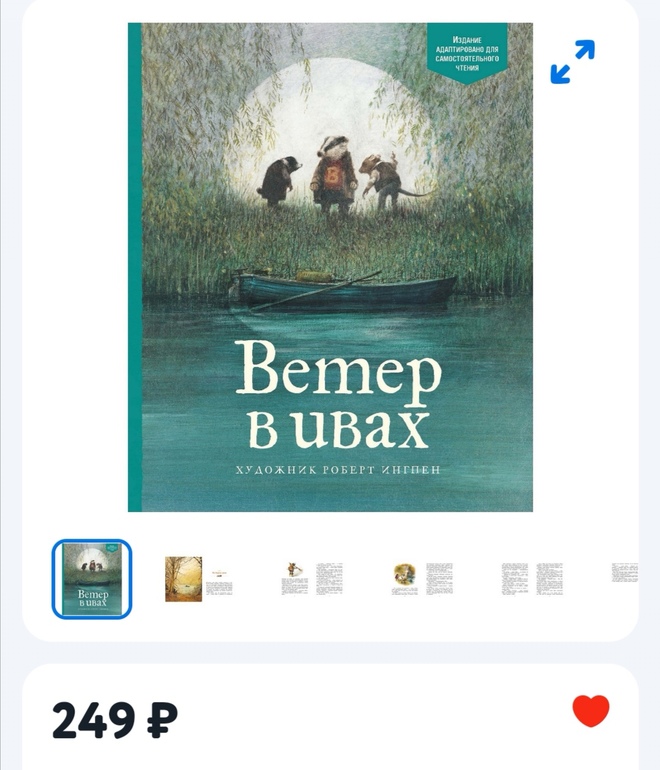
Task: View the thumbnail with the text-only page spread
Action: click(x=531, y=579)
